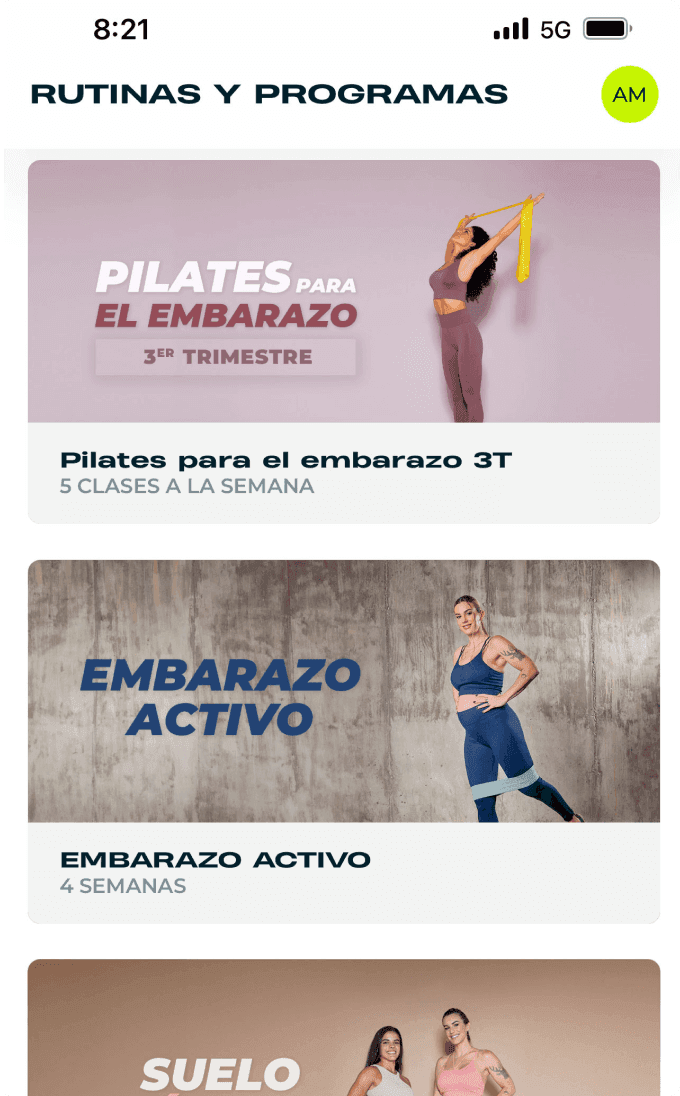Screen dimensions: 680x1096
Task: Select the Embarazo Activo 4-week program
Action: tap(343, 741)
